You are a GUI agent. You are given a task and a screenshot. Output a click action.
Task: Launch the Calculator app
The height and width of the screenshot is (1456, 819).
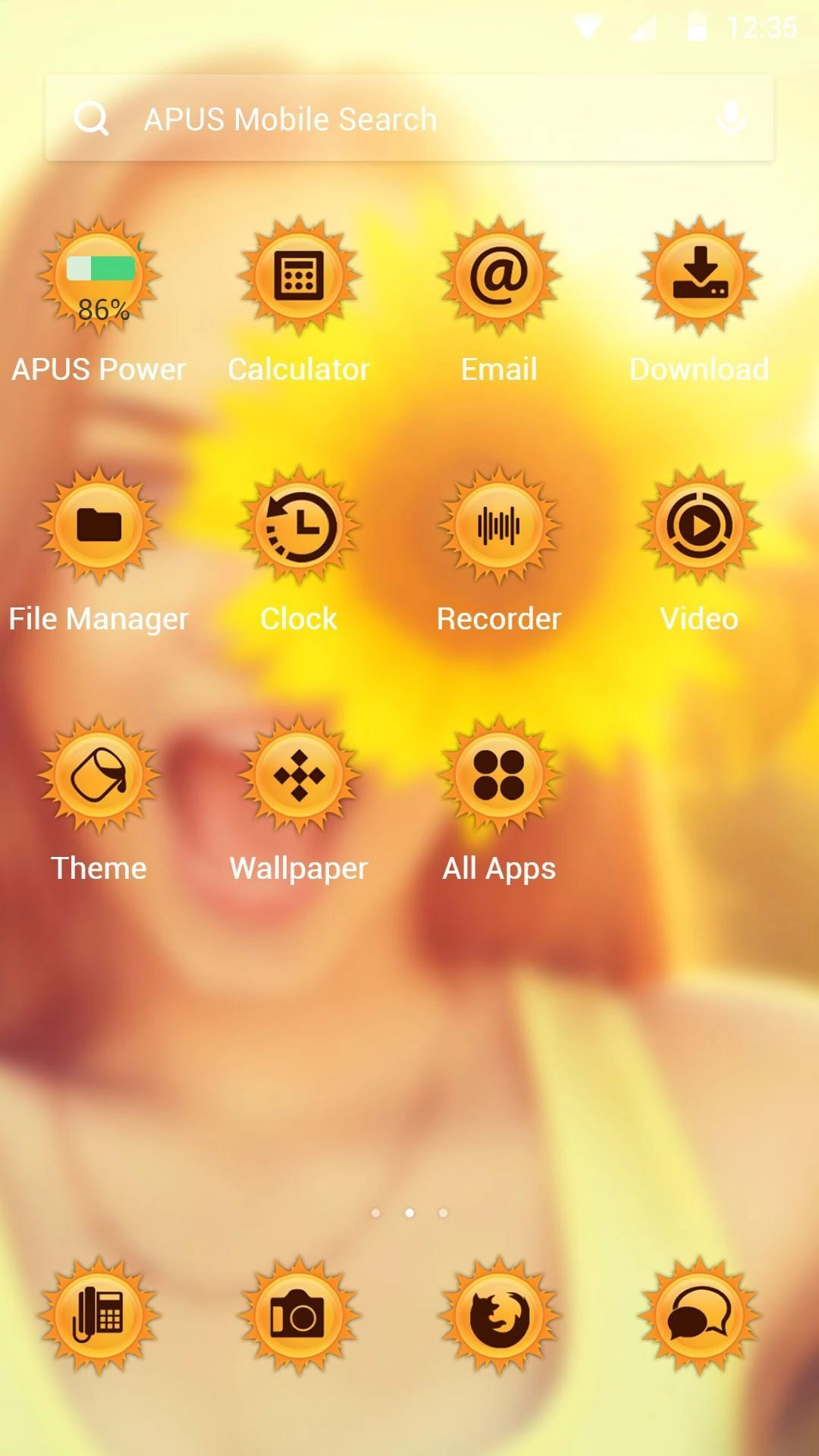click(299, 277)
